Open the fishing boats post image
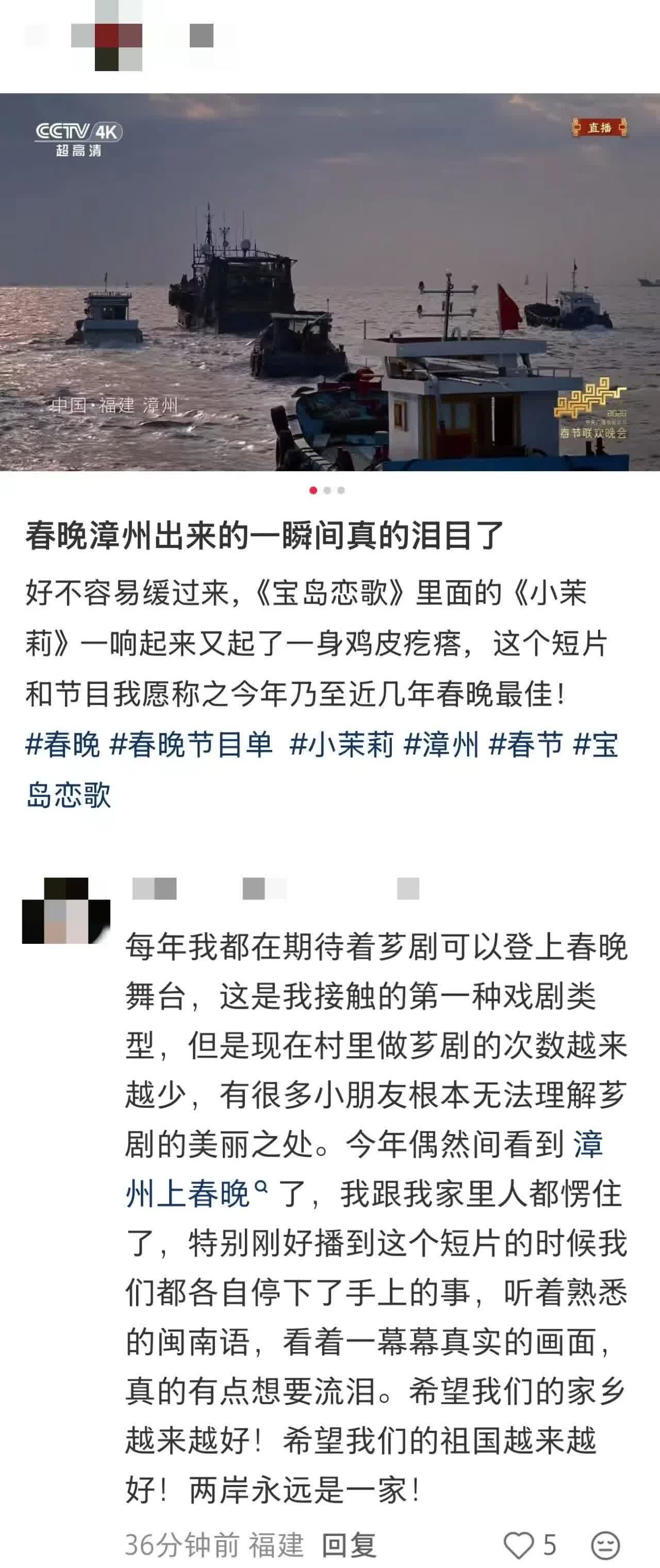660x1568 pixels. coord(330,282)
